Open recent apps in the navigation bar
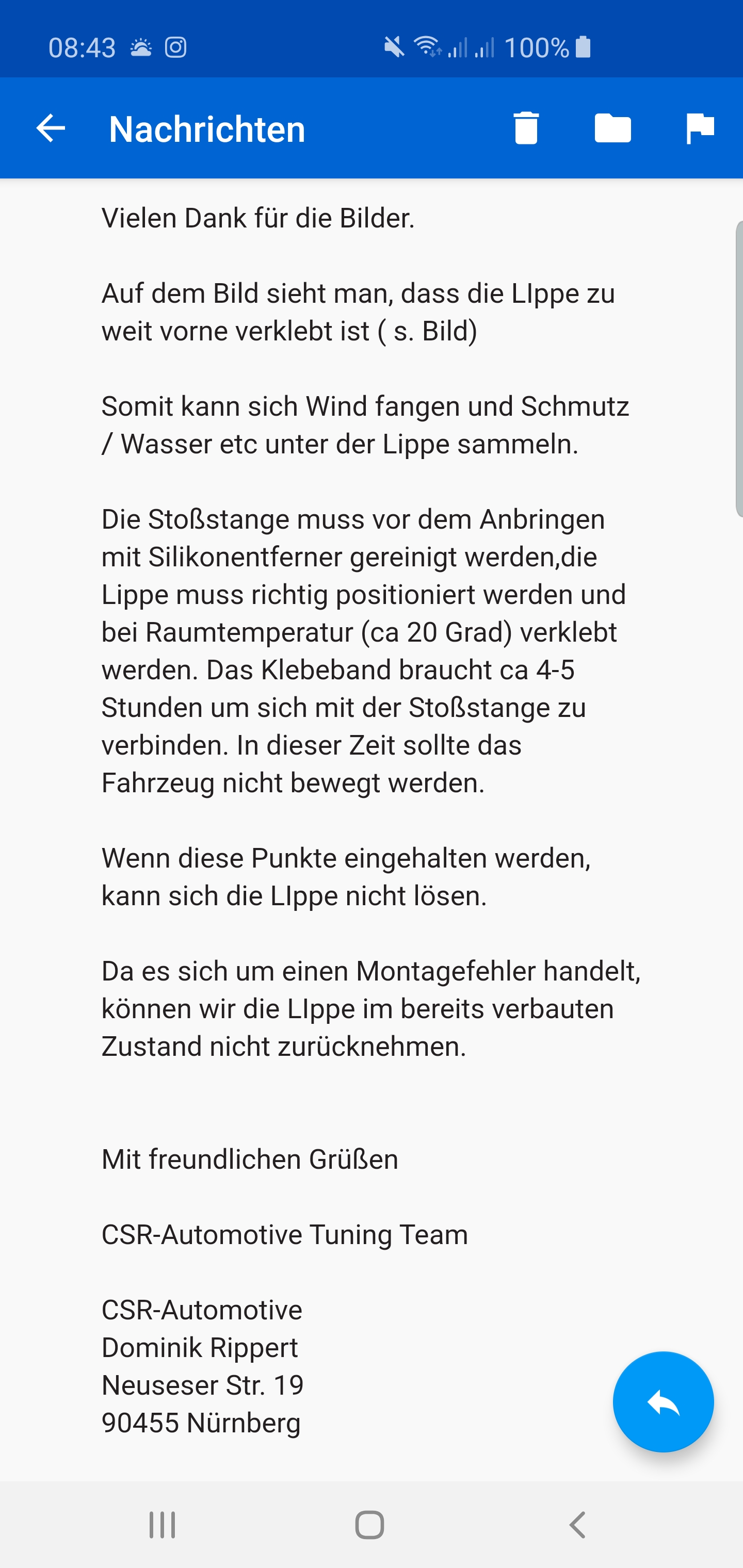 coord(162,1525)
